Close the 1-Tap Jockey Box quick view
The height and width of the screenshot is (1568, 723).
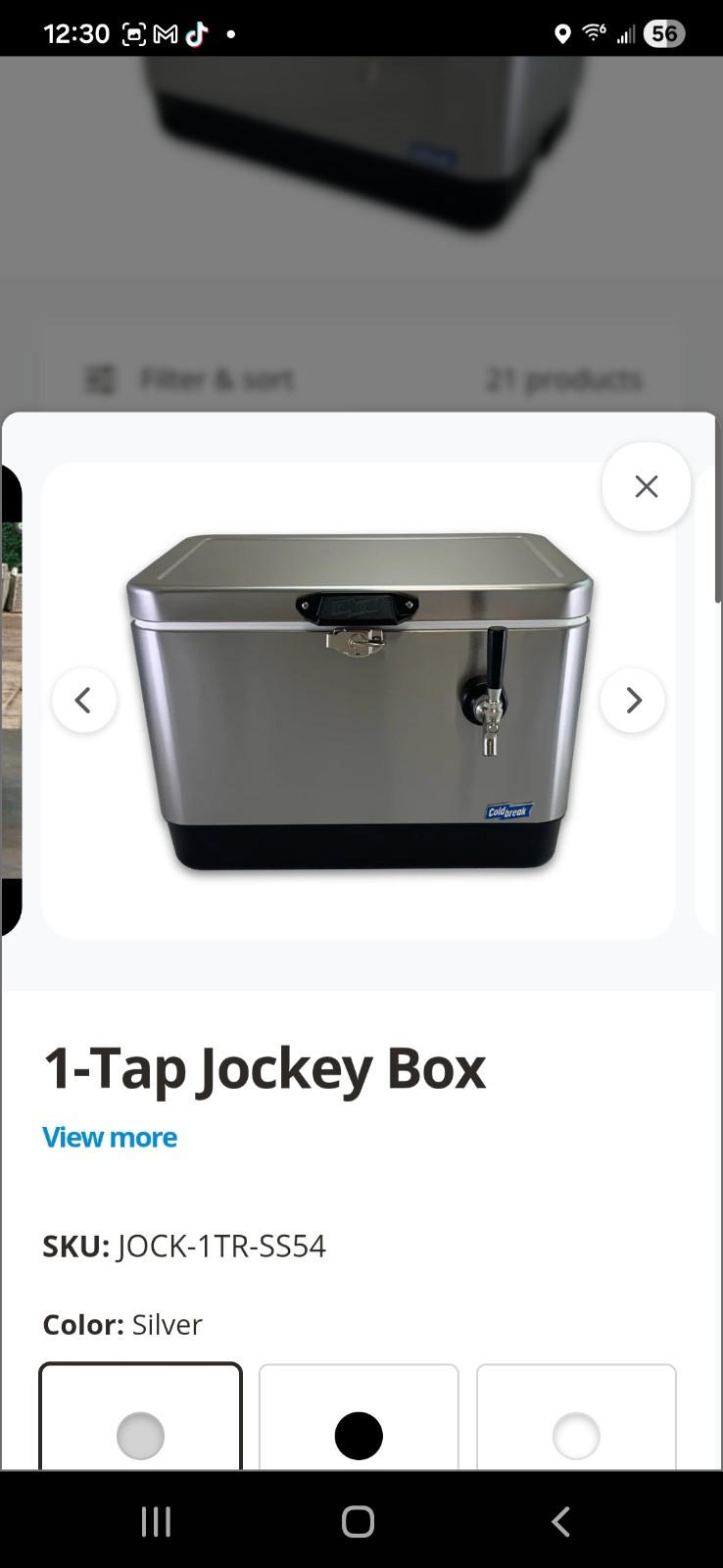pos(646,486)
